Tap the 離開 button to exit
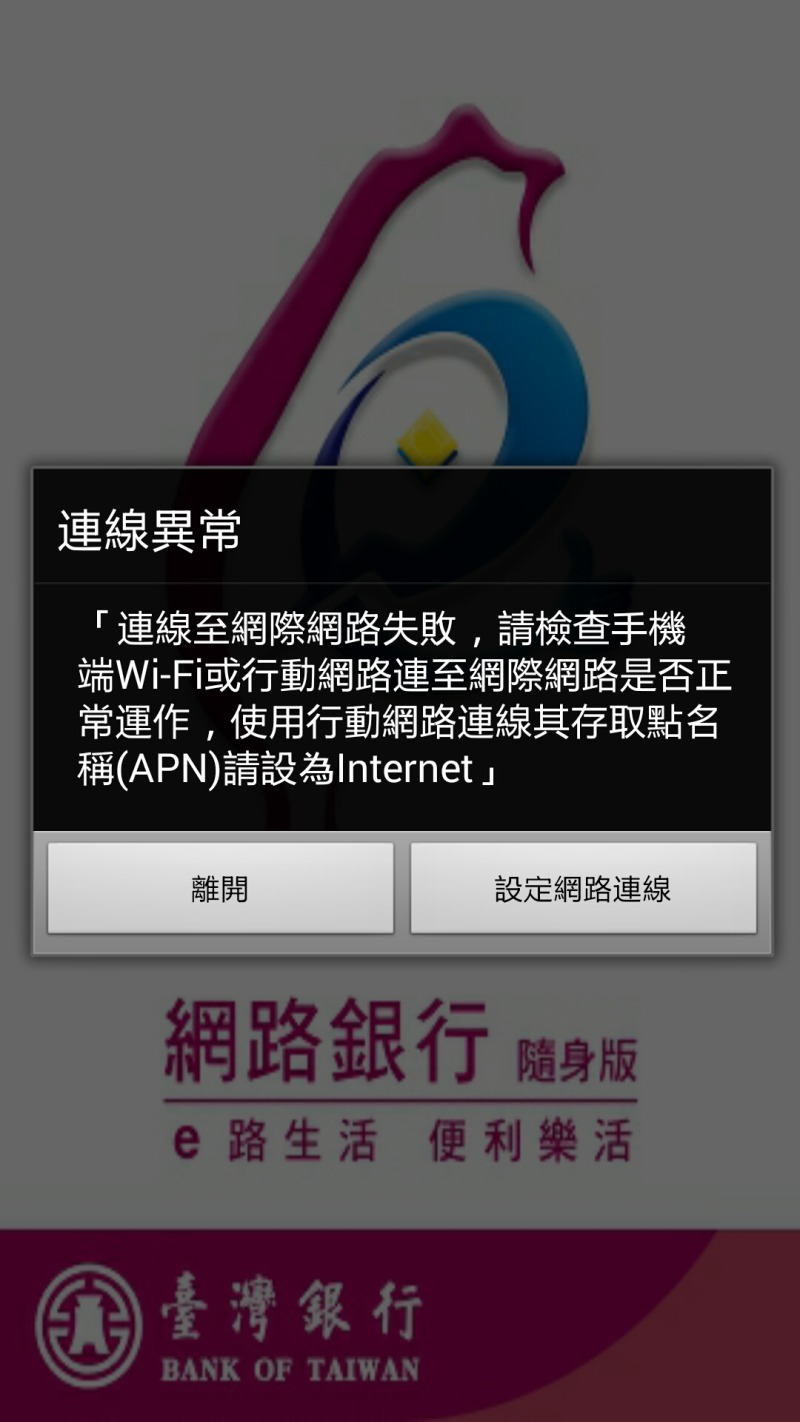The width and height of the screenshot is (800, 1422). click(x=220, y=888)
